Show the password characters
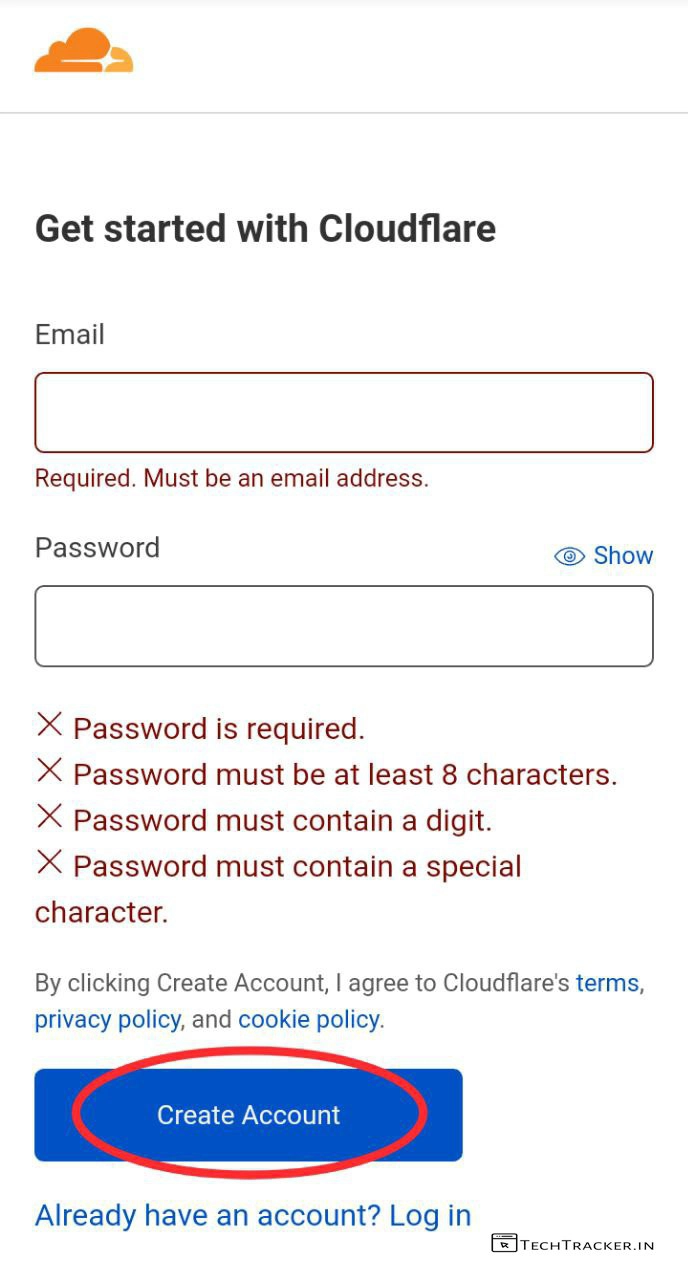688x1280 pixels. pos(604,556)
